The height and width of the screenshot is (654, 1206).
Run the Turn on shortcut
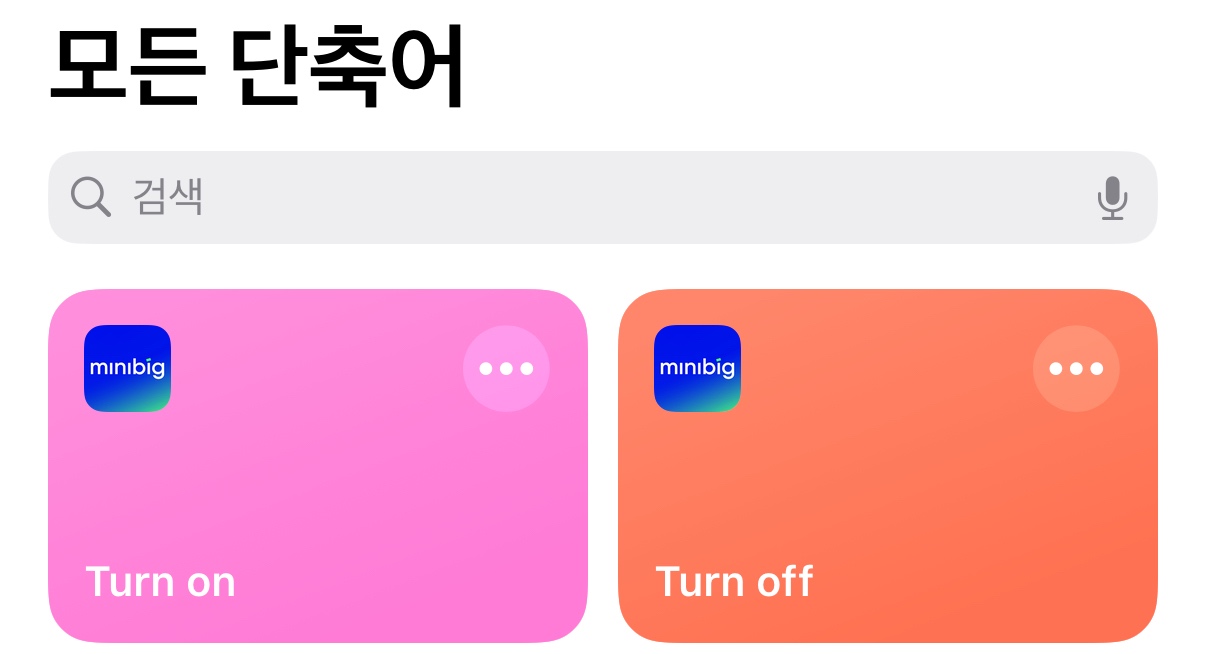[x=300, y=500]
